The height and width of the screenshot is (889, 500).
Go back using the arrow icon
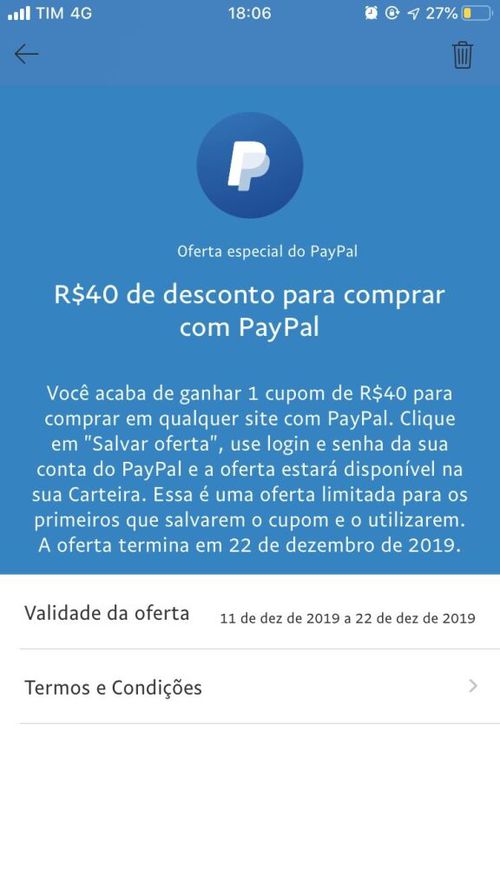pos(26,54)
